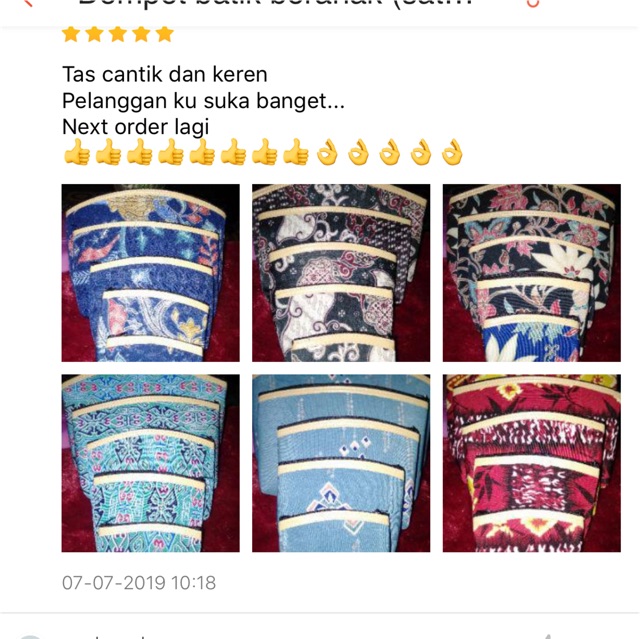640x639 pixels.
Task: View the red floral batik photo
Action: point(531,463)
